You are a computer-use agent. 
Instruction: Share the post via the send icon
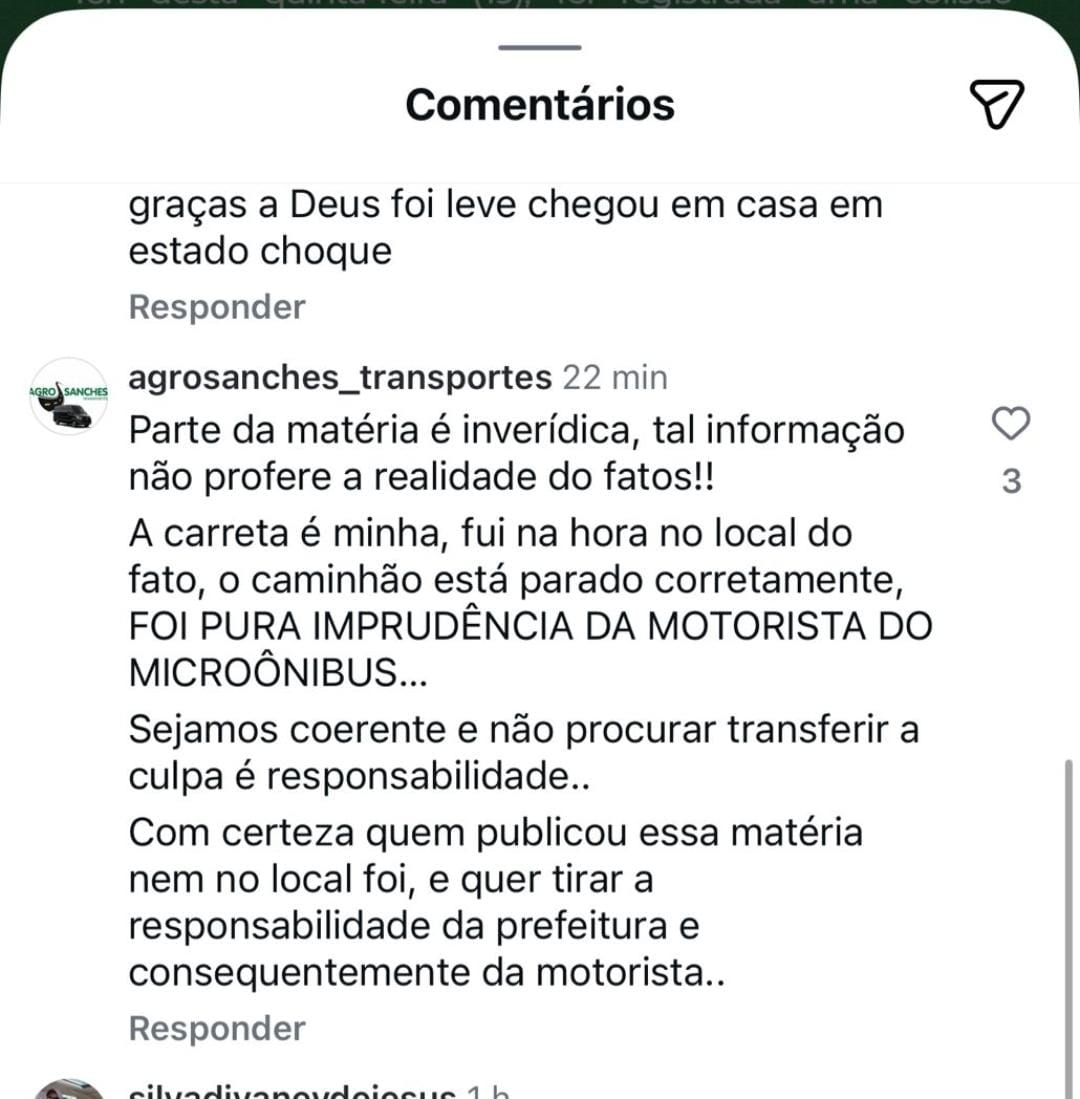coord(996,104)
